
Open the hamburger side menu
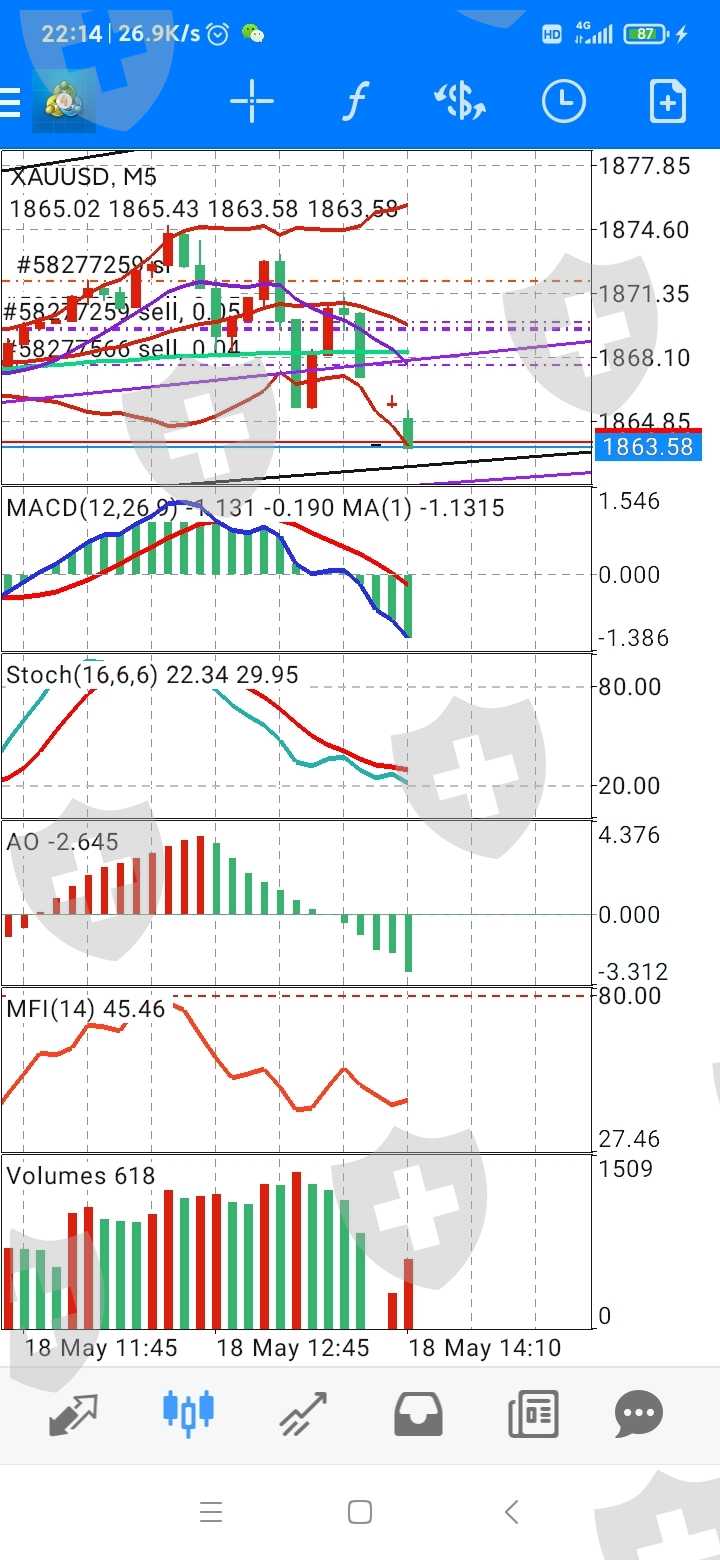(x=10, y=102)
